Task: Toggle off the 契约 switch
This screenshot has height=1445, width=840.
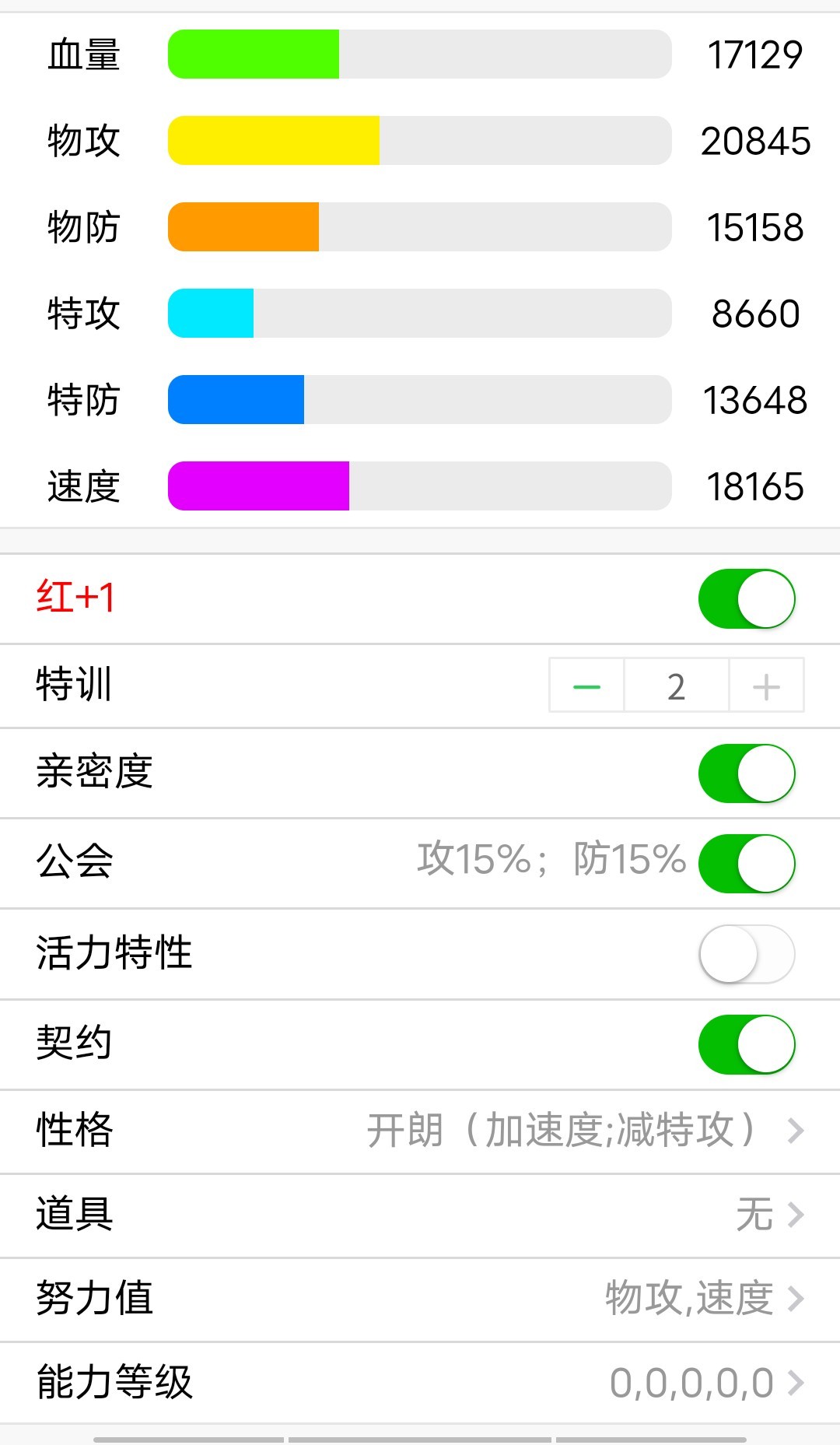Action: (x=747, y=1043)
